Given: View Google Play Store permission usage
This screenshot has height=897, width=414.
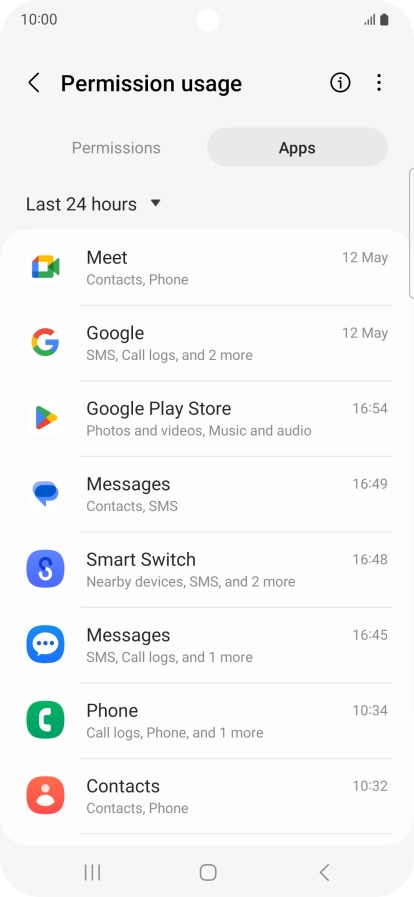Looking at the screenshot, I should coord(207,419).
